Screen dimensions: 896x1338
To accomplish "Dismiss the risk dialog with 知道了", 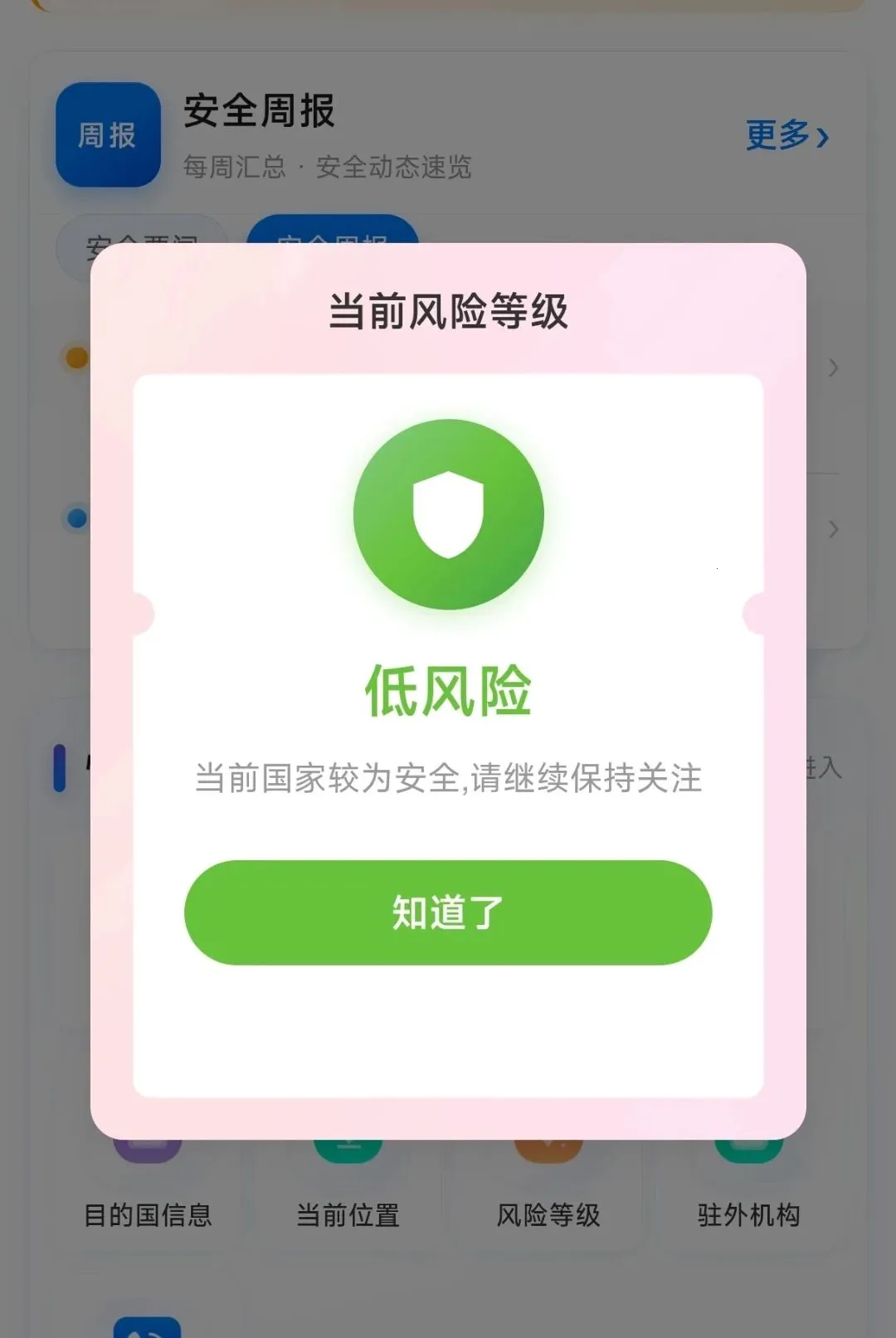I will pos(448,912).
